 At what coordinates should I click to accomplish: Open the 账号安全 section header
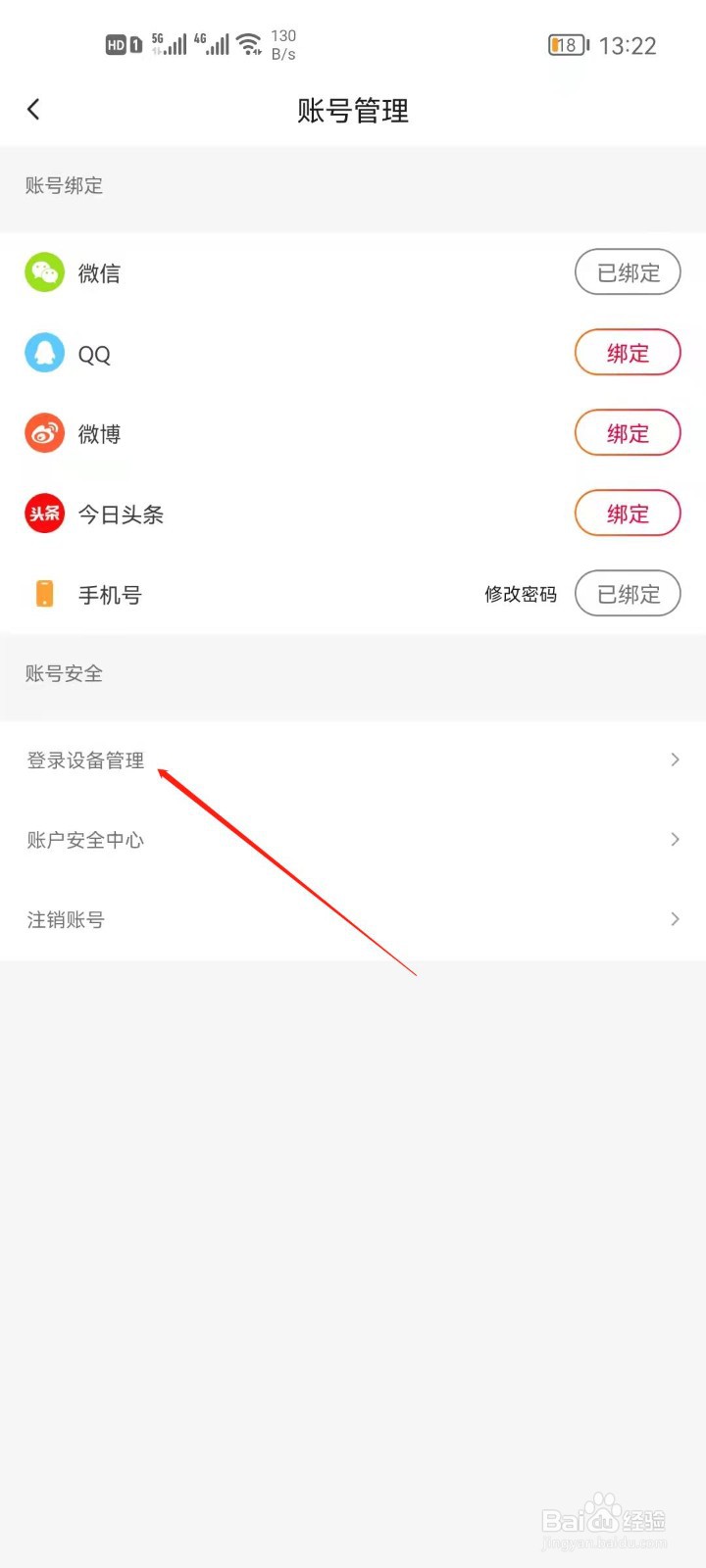[x=63, y=674]
